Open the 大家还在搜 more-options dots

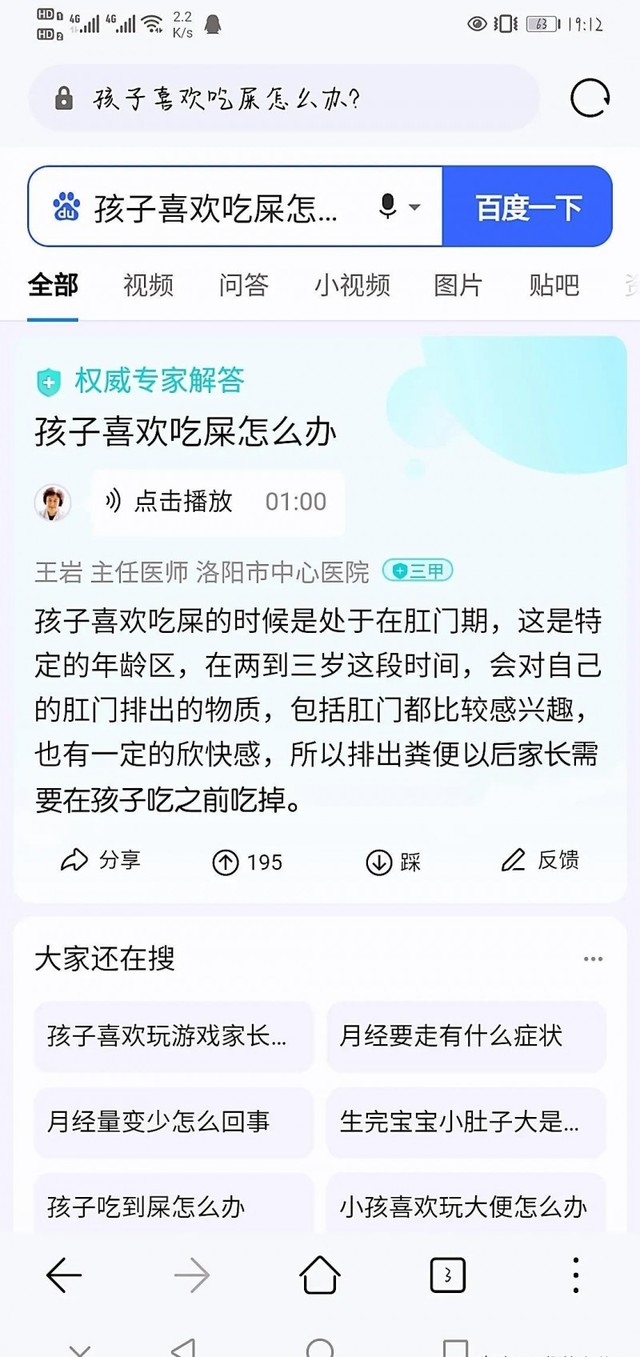tap(593, 959)
